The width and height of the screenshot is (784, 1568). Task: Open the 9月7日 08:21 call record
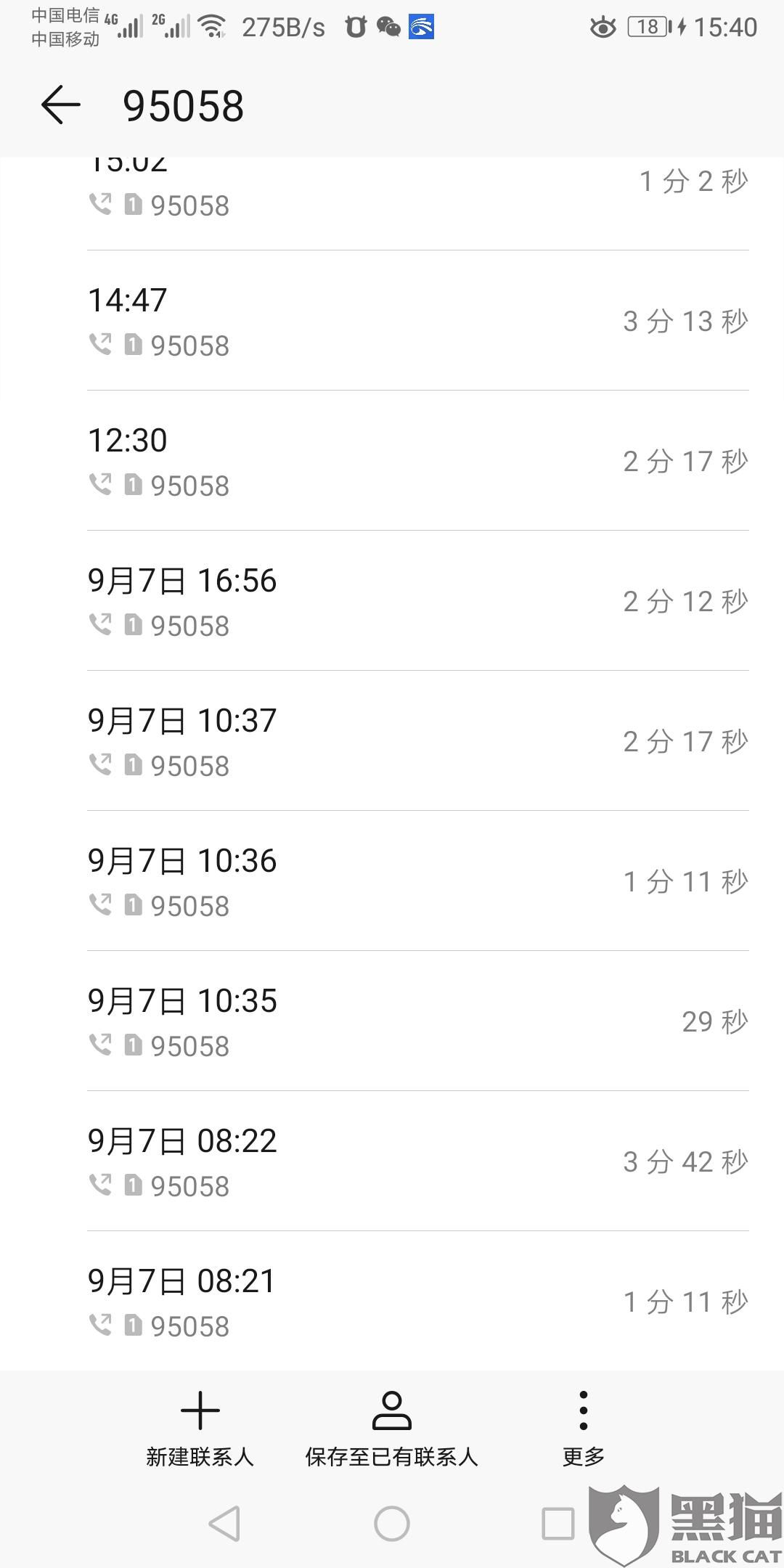point(417,1302)
